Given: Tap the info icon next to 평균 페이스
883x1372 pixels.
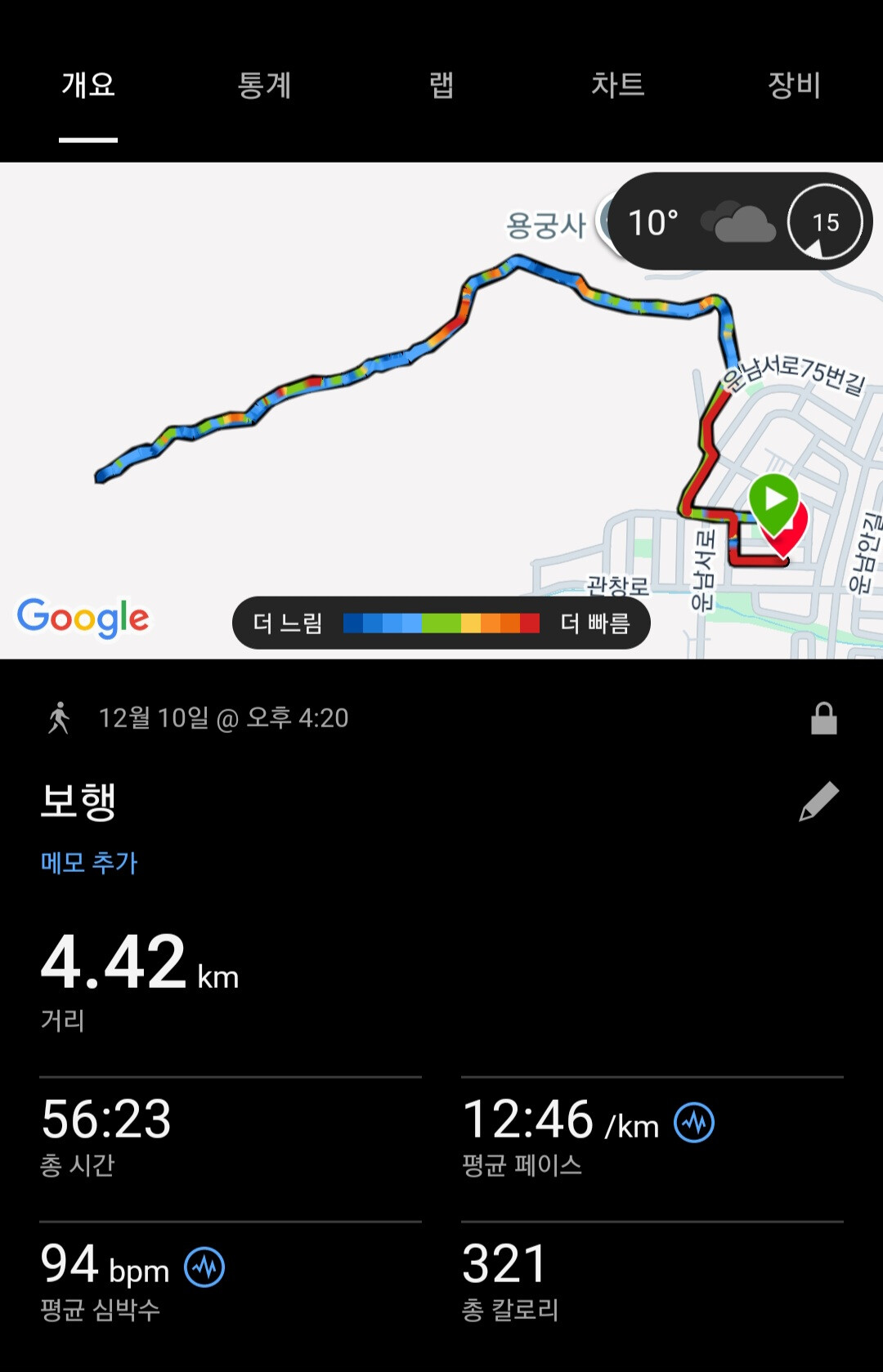Looking at the screenshot, I should [x=694, y=1123].
